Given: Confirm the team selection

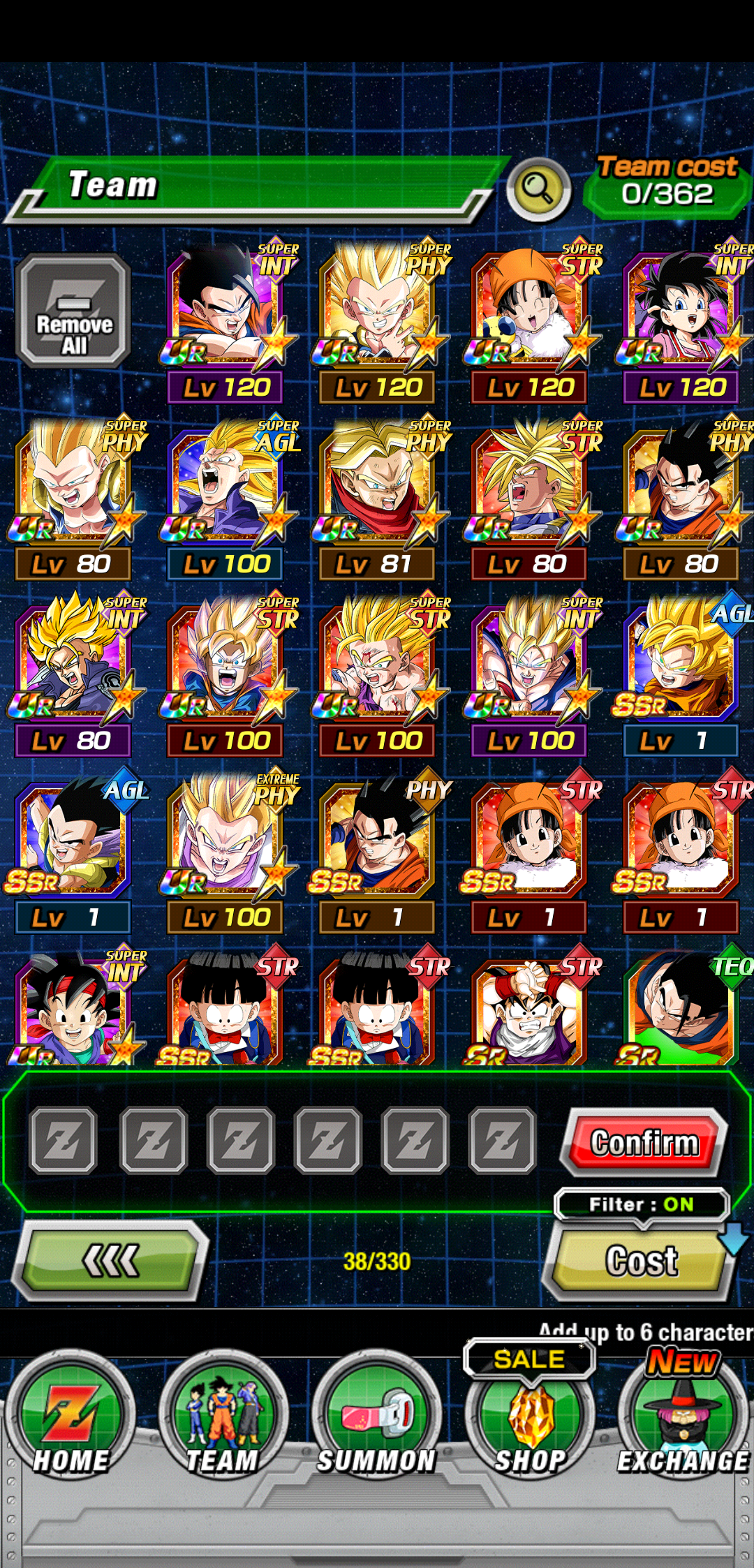Looking at the screenshot, I should pos(644,1143).
